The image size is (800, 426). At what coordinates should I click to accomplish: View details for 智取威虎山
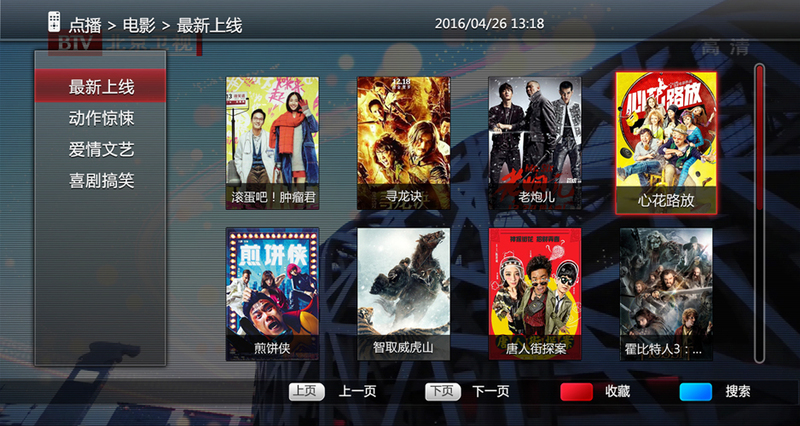tap(403, 294)
